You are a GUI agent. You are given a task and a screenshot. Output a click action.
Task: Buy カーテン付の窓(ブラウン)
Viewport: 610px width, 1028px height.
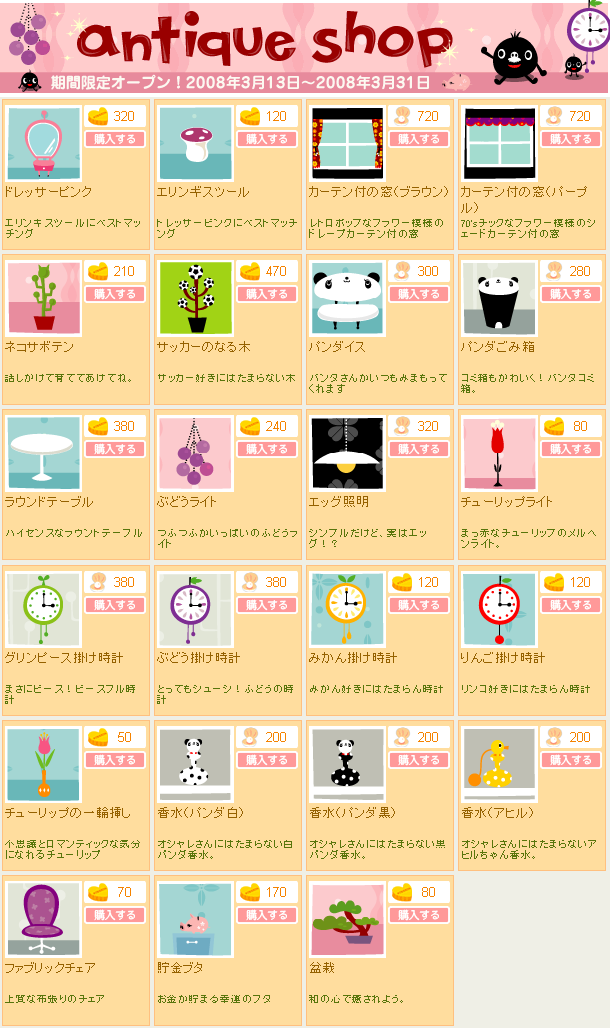[x=419, y=139]
